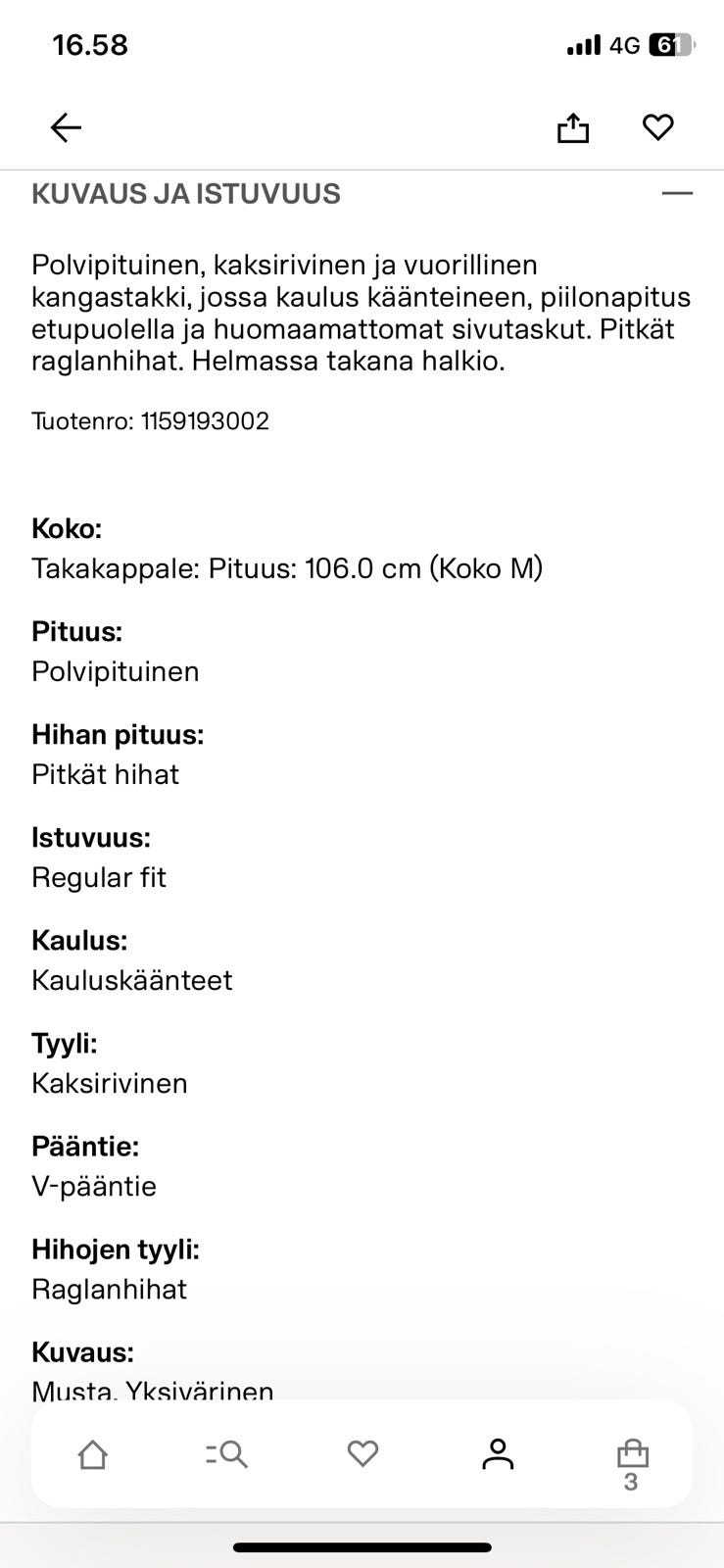The image size is (724, 1568).
Task: Tap the clock showing 16.58
Action: click(90, 44)
